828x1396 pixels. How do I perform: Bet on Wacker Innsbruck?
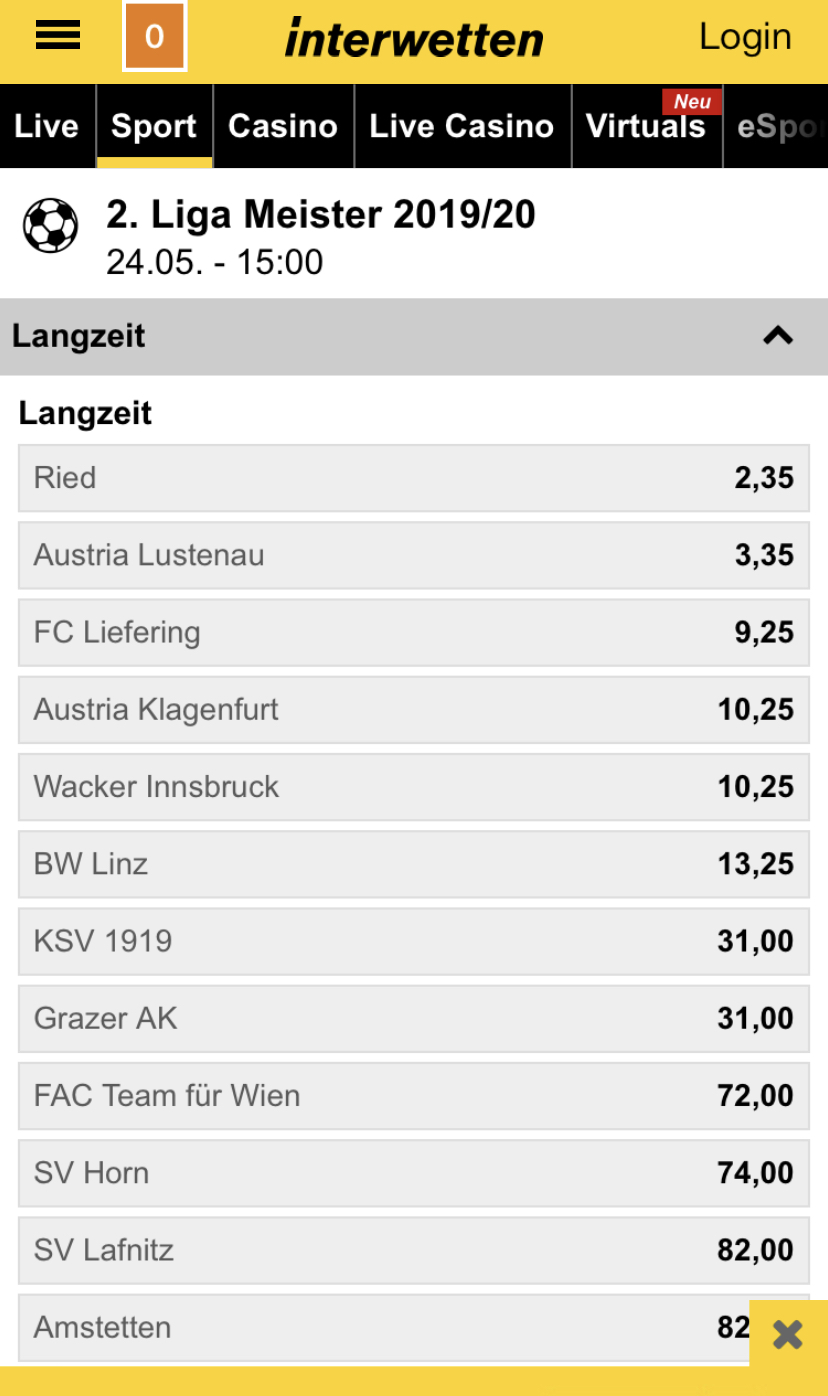click(x=414, y=787)
